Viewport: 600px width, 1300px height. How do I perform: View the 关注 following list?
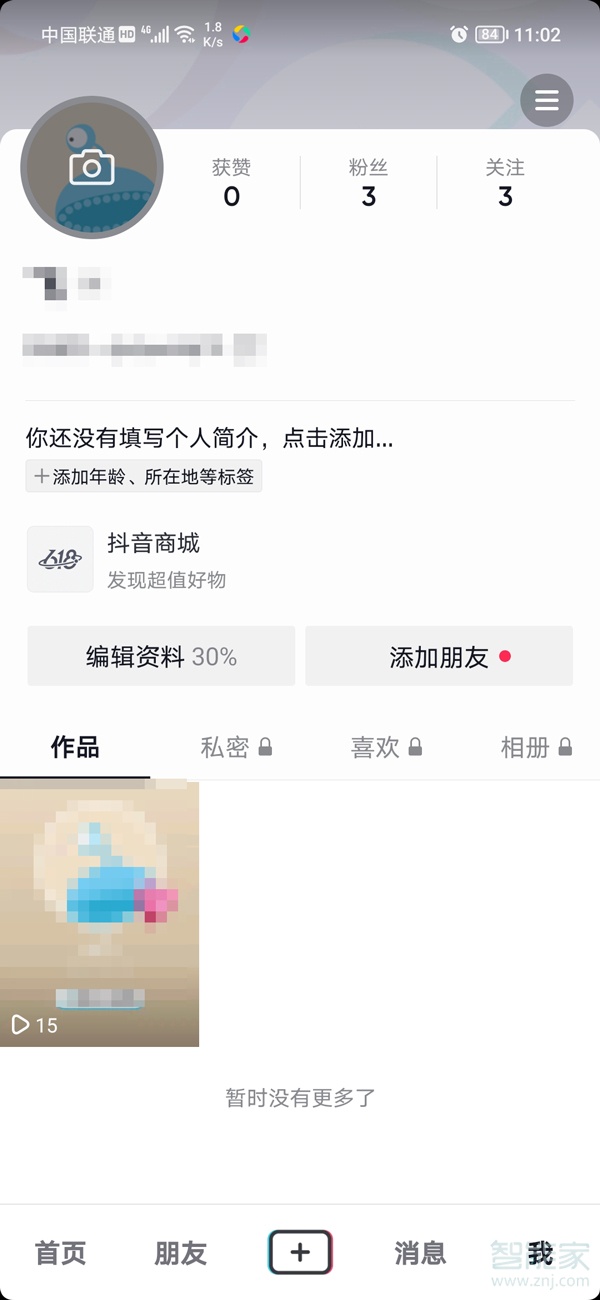[505, 183]
